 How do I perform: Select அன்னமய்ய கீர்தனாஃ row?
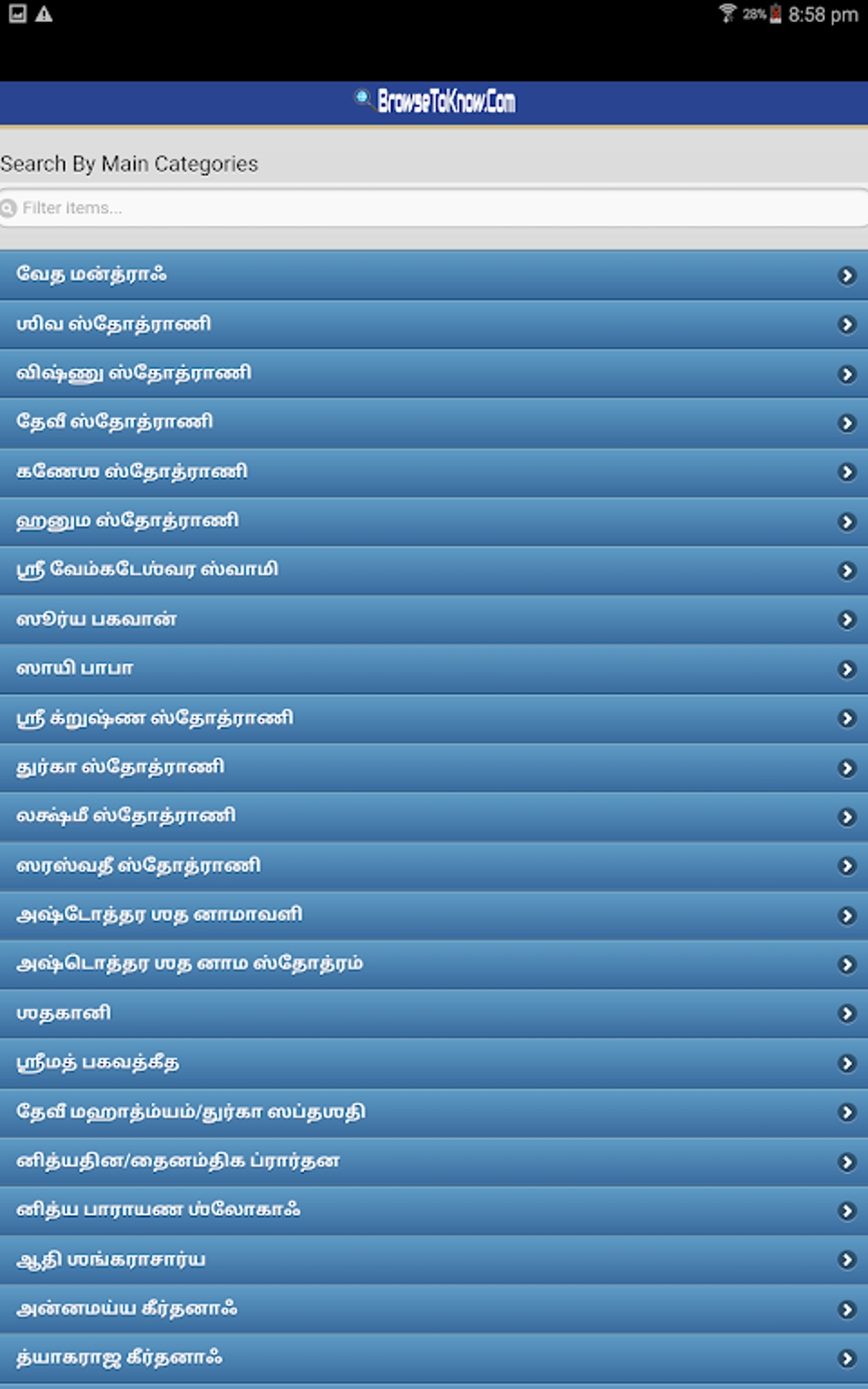pyautogui.click(x=434, y=1309)
